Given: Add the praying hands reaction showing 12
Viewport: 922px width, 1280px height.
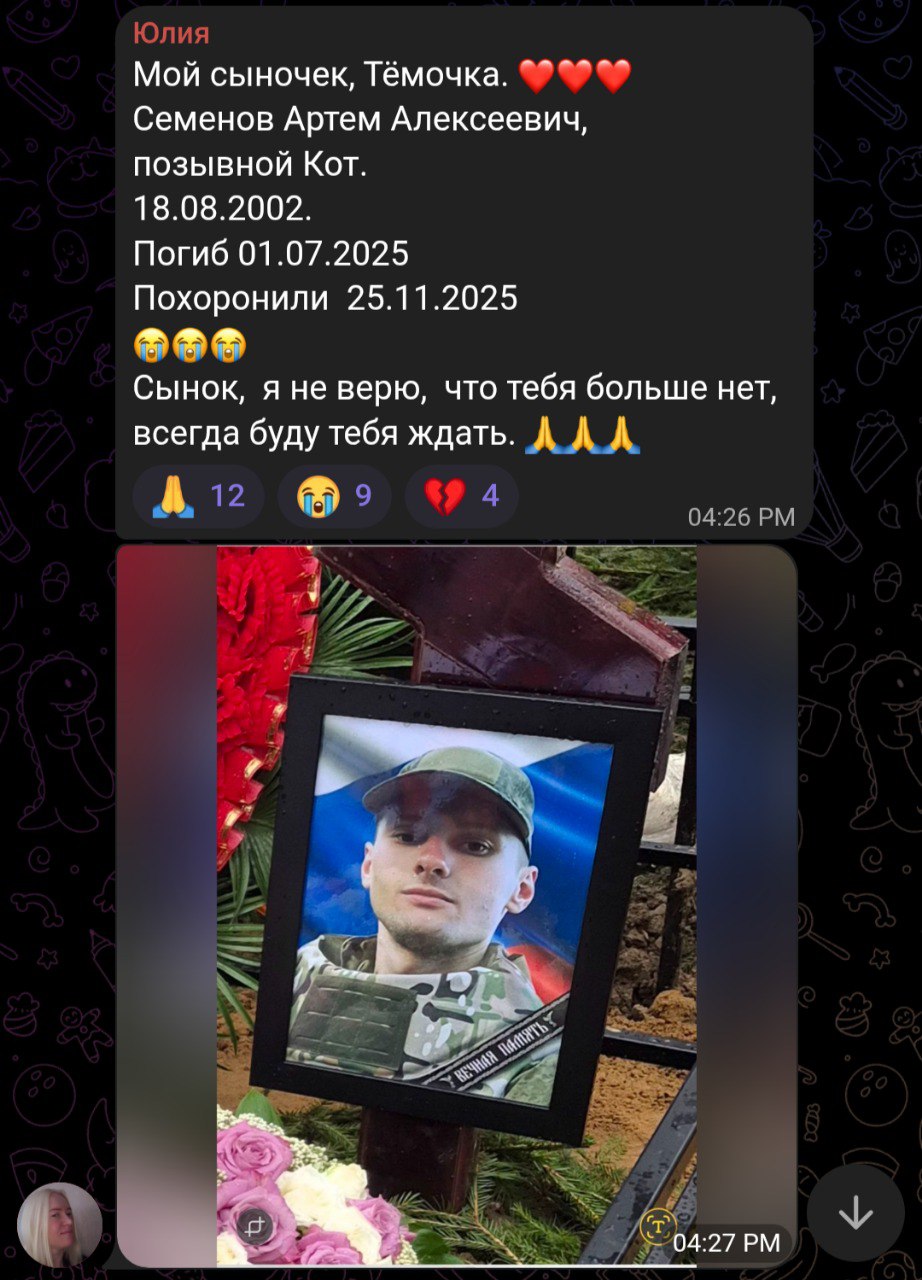Looking at the screenshot, I should pos(197,496).
